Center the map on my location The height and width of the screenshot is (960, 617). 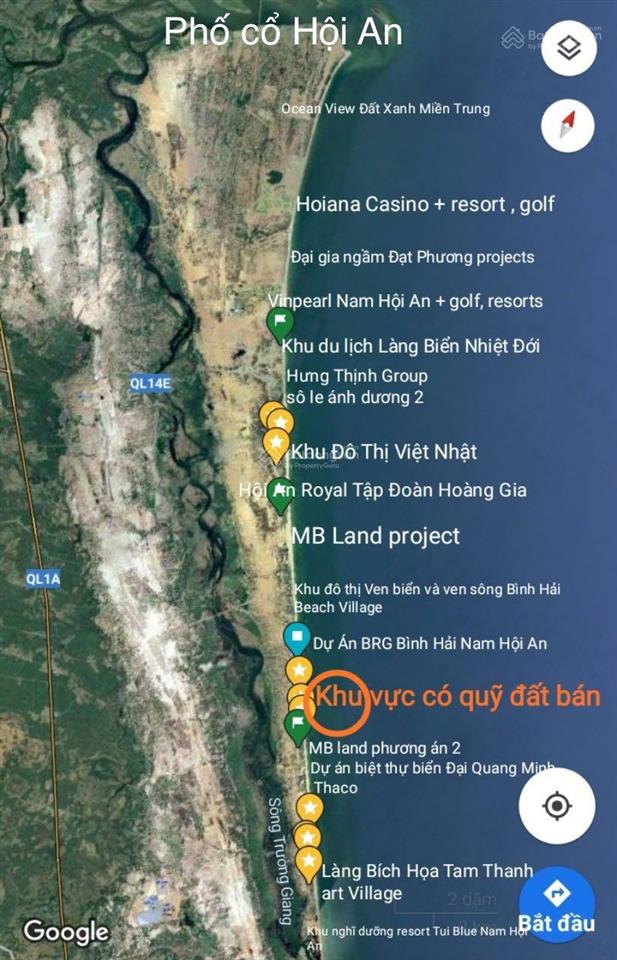click(557, 805)
